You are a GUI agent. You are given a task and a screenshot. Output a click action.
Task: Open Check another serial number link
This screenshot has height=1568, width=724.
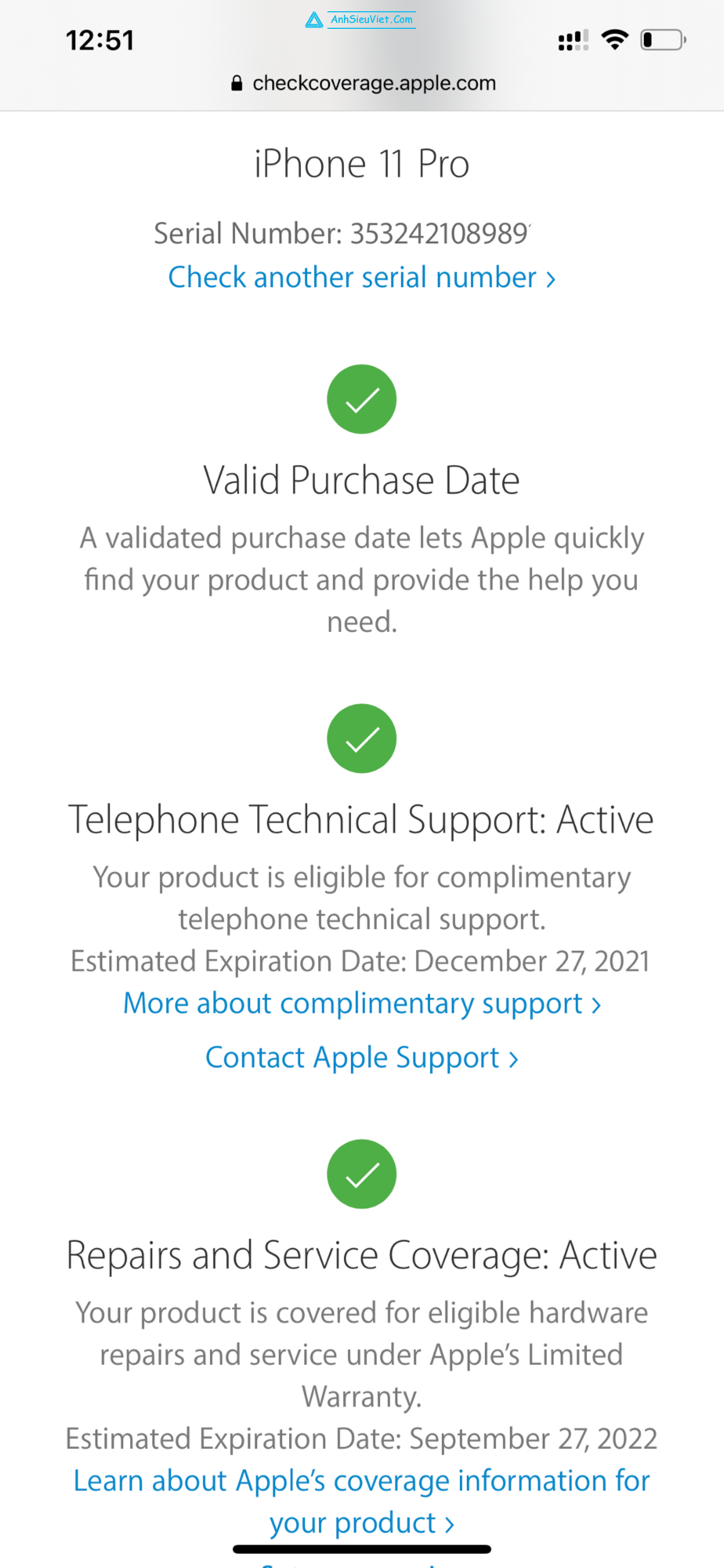(x=361, y=278)
